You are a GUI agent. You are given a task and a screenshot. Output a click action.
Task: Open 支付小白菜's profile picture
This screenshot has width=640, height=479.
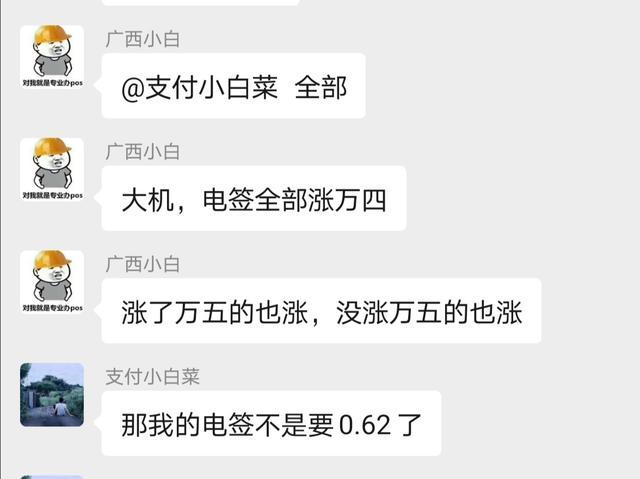[52, 394]
